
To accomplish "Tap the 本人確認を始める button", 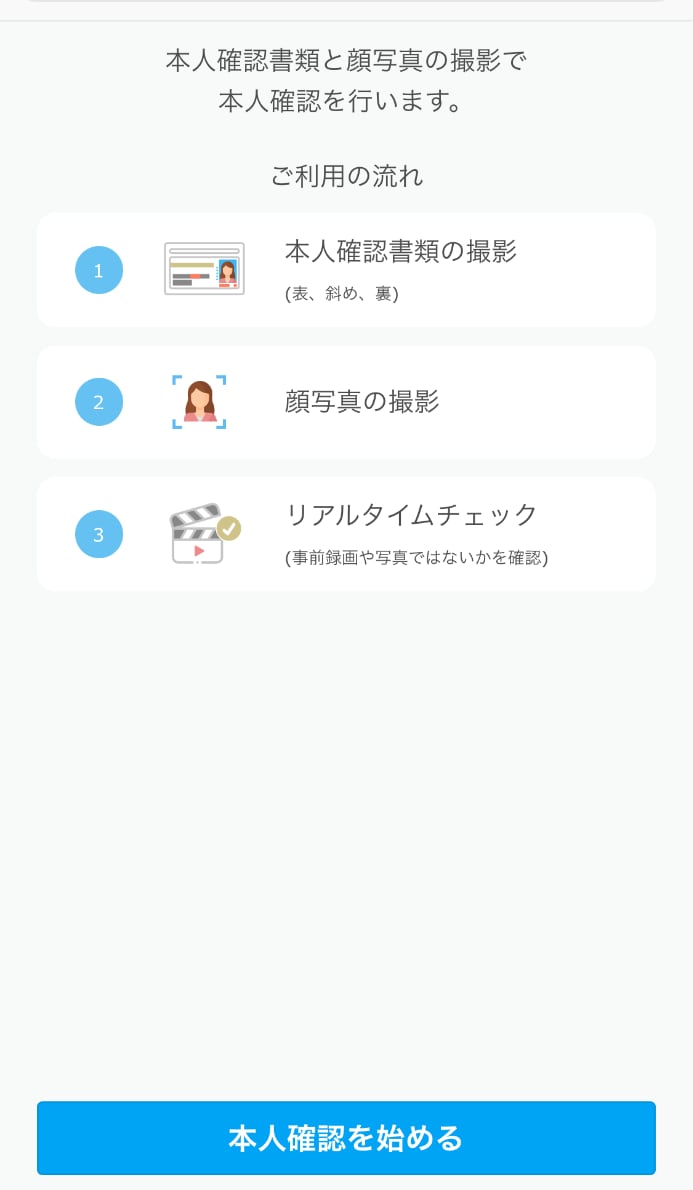I will tap(346, 1138).
